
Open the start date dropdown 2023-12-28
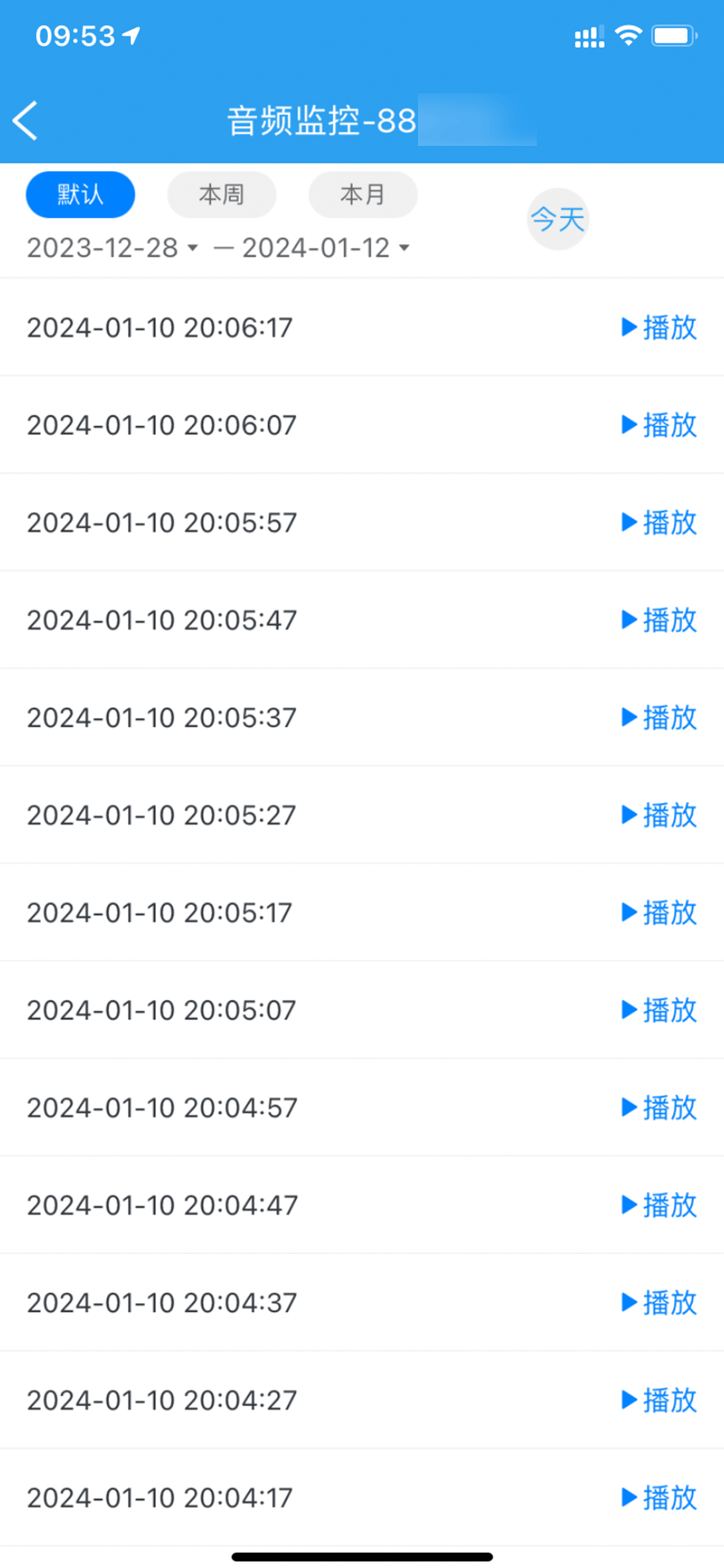point(113,248)
